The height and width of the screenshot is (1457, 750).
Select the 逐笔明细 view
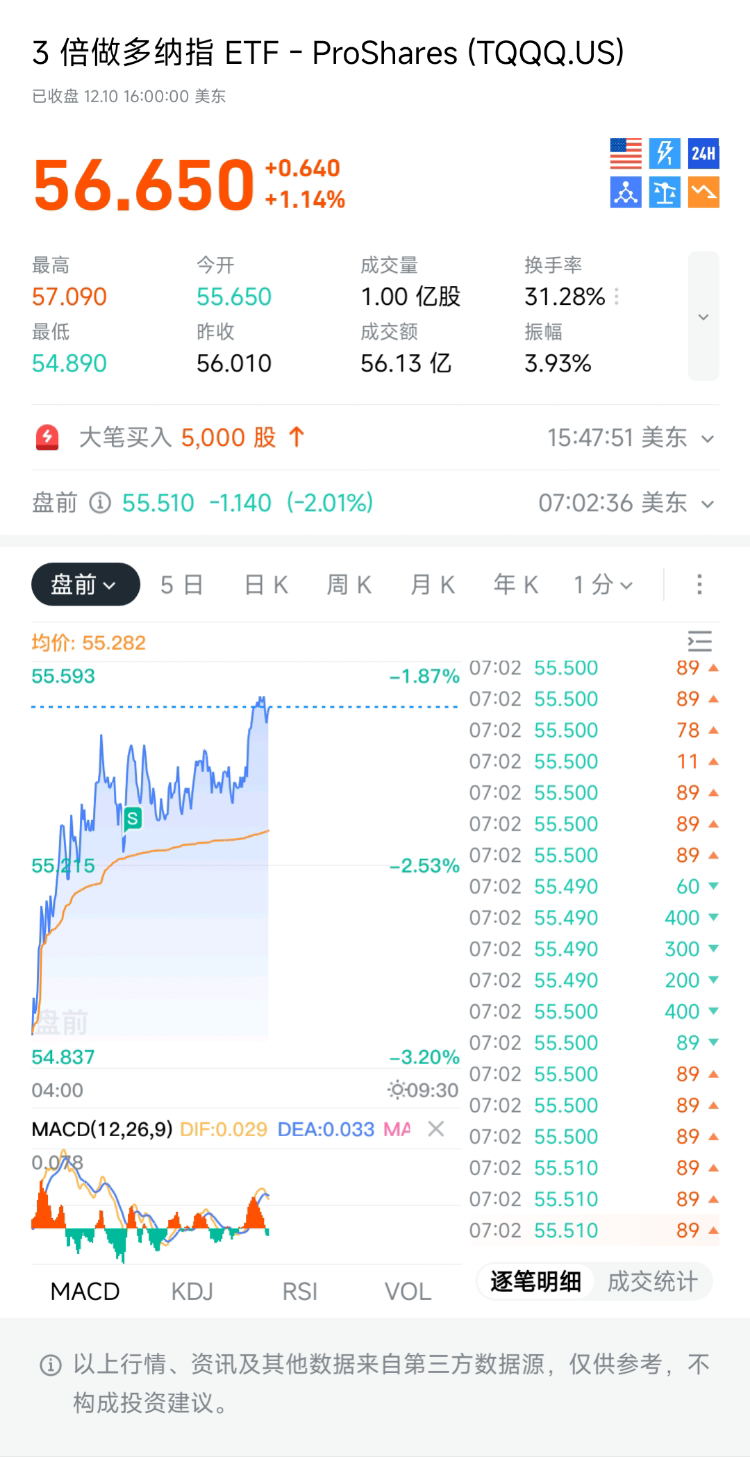536,1281
